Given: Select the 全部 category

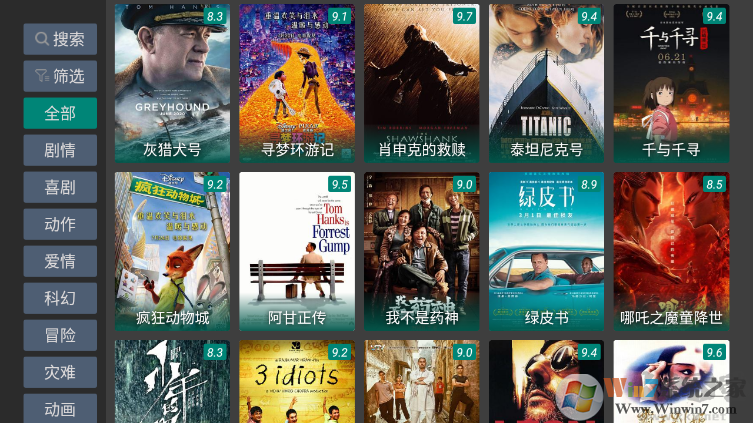Looking at the screenshot, I should 60,113.
